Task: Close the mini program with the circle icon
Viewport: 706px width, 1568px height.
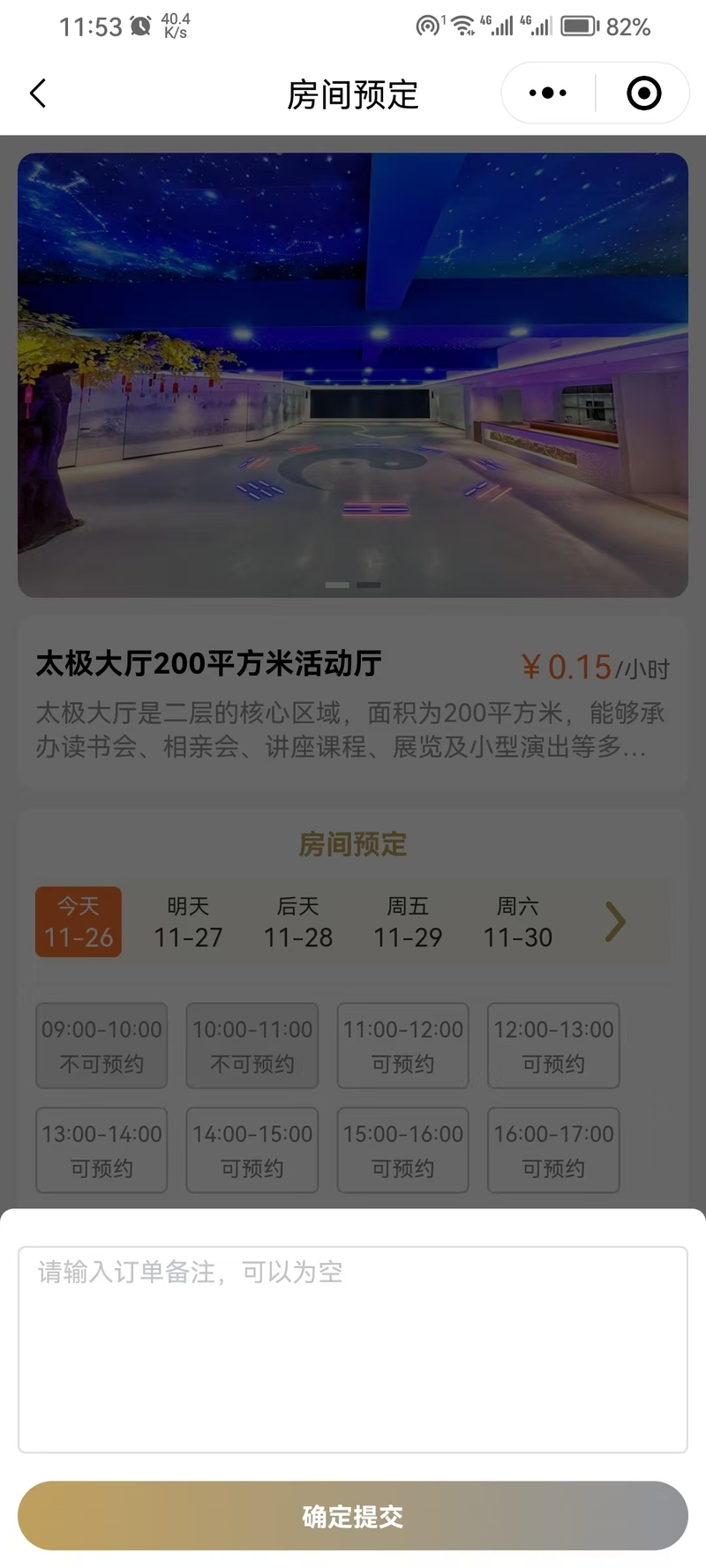Action: tap(643, 93)
